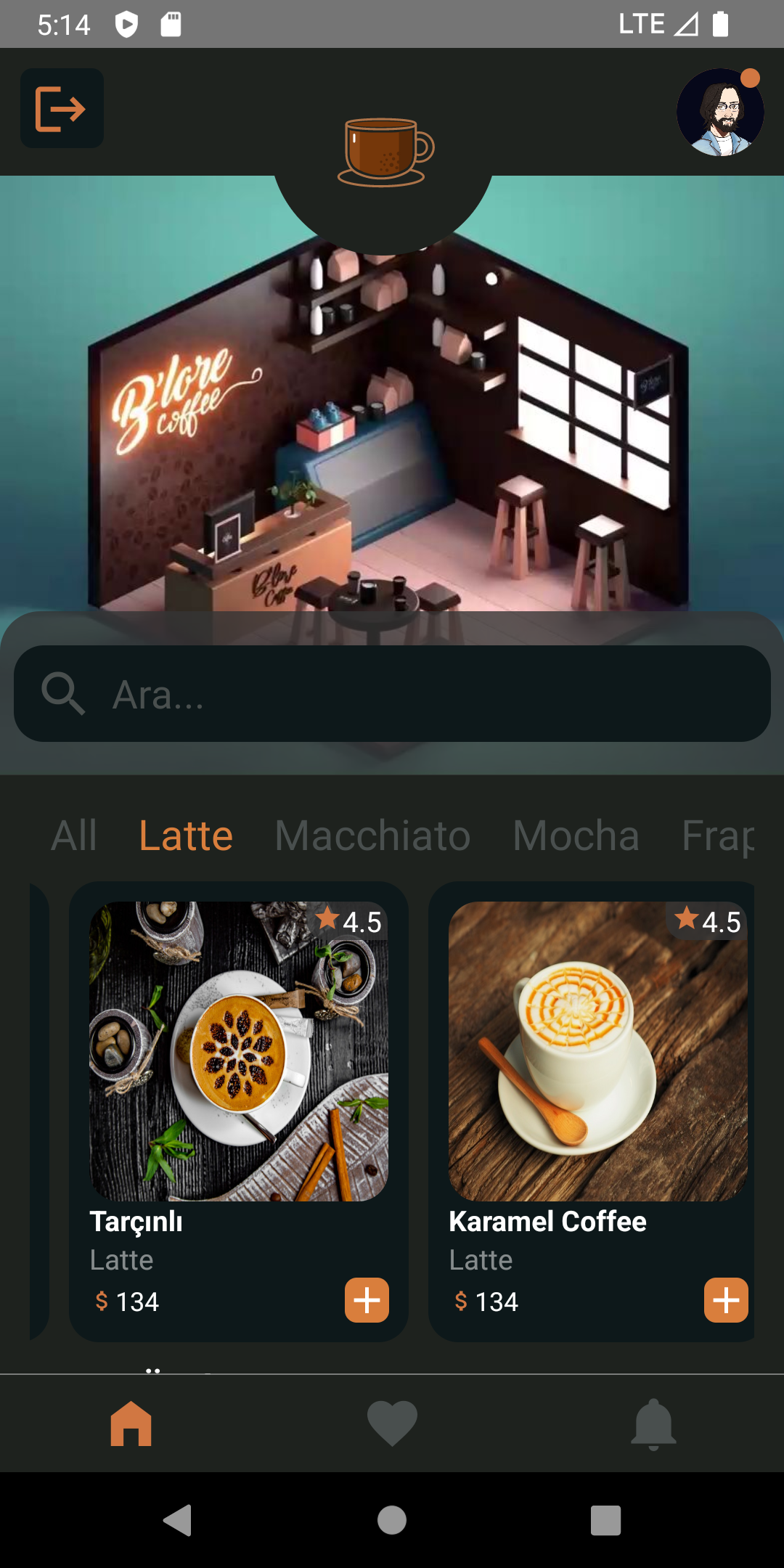784x1568 pixels.
Task: Add Karamel Coffee with plus button
Action: click(x=724, y=1301)
